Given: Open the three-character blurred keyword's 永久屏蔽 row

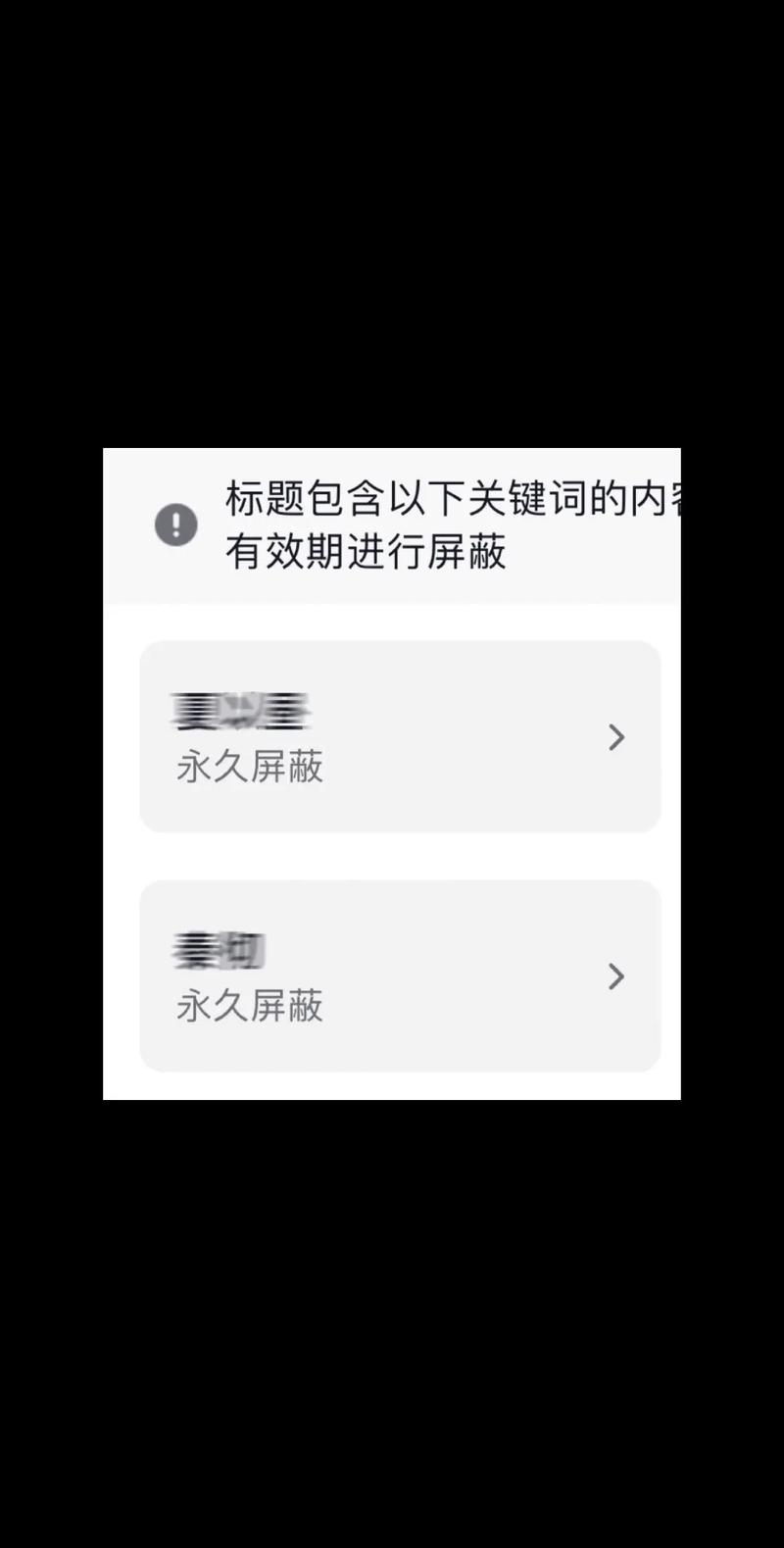Looking at the screenshot, I should [400, 736].
